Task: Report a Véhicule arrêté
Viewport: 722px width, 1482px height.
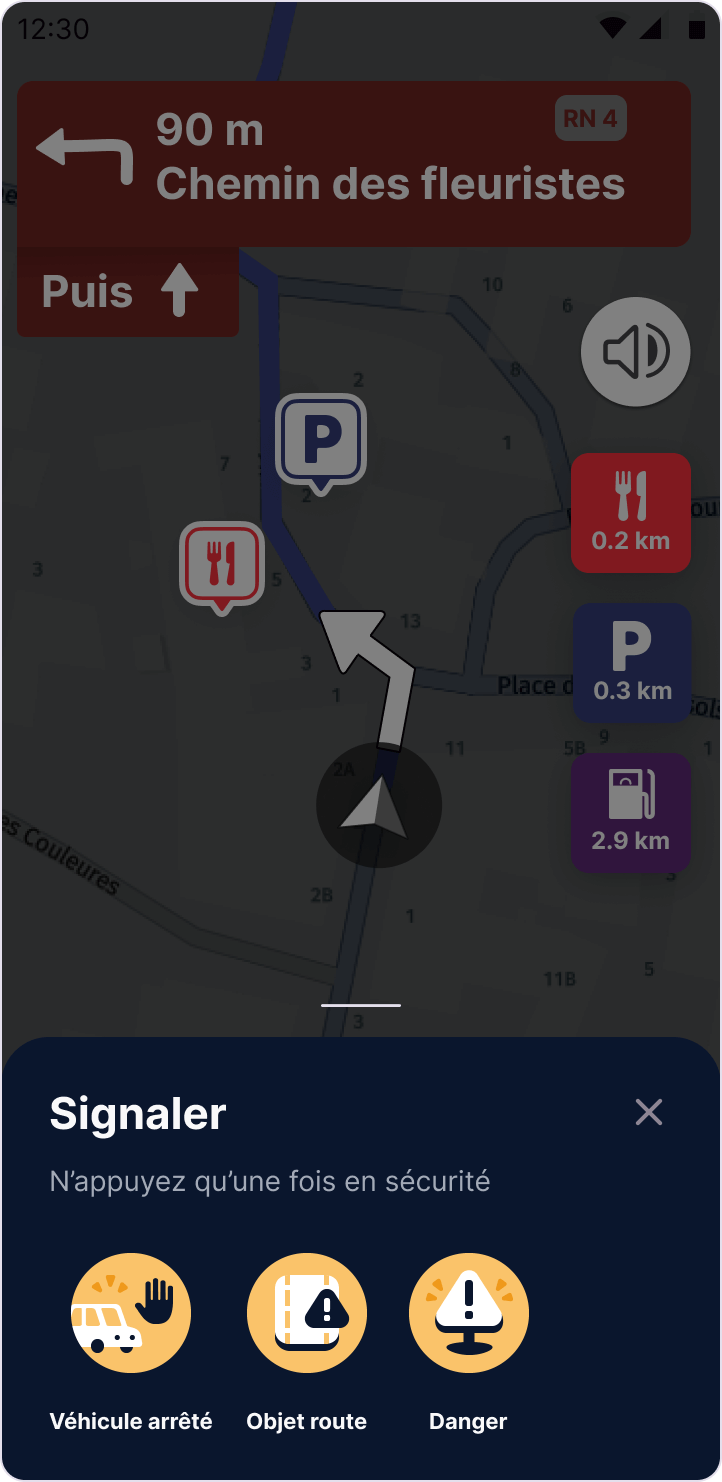Action: pyautogui.click(x=131, y=1313)
